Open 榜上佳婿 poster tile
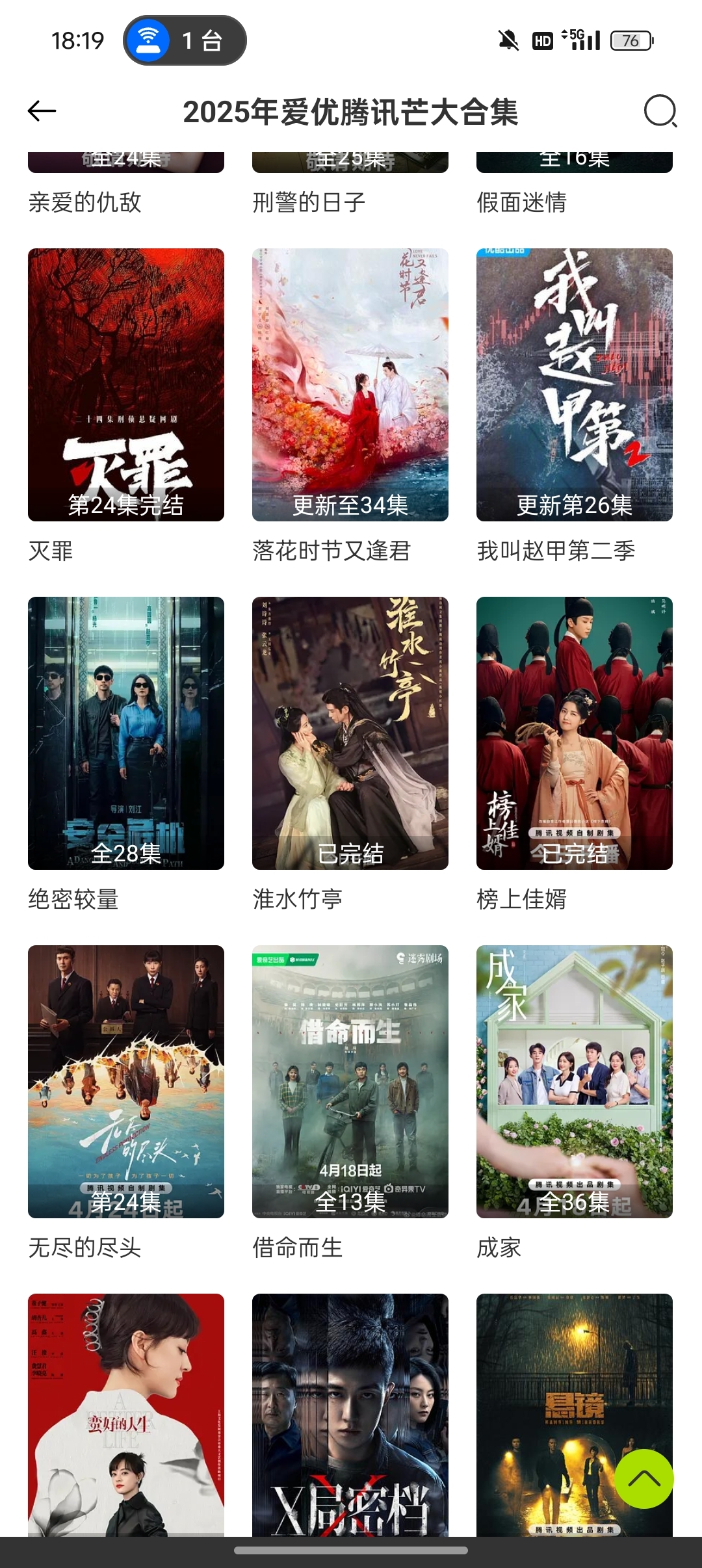This screenshot has height=1568, width=702. (575, 733)
